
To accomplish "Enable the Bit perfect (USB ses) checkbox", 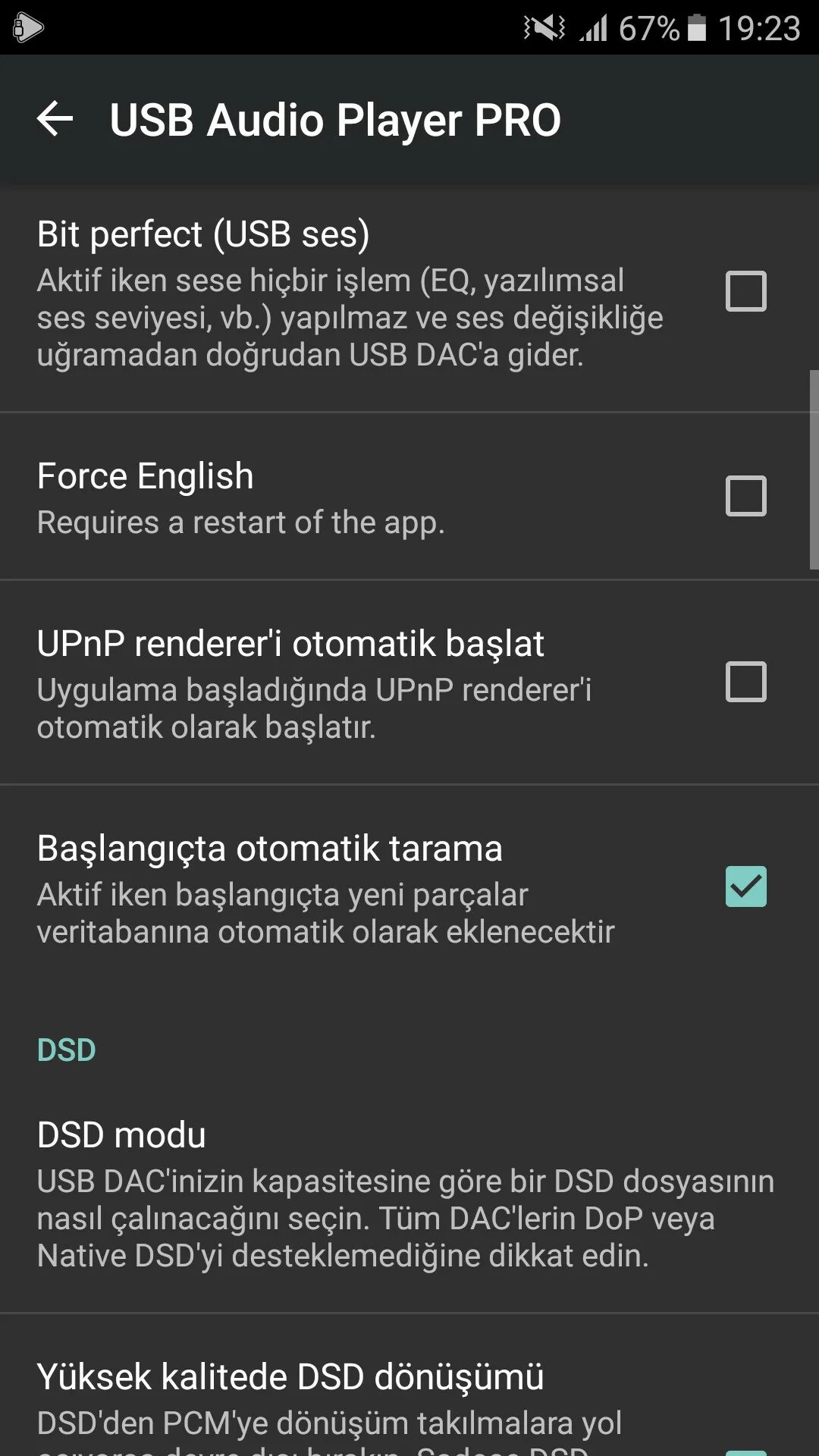I will pos(745,291).
